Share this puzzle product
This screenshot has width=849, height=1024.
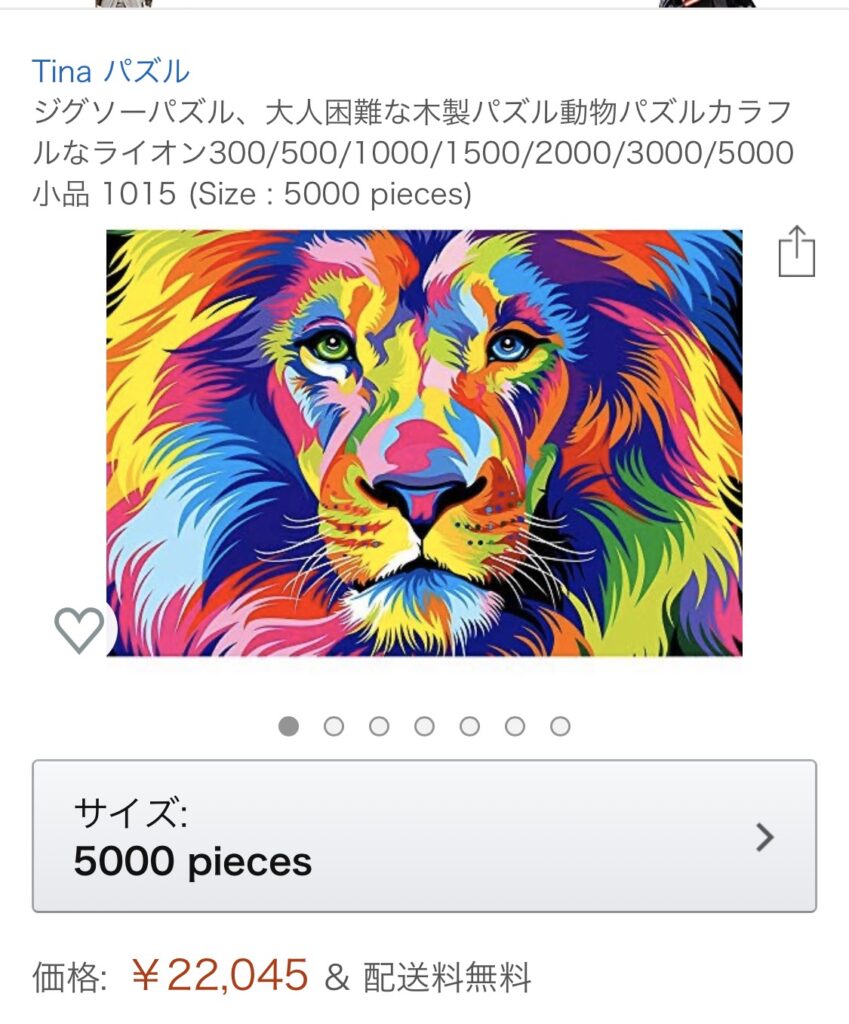click(x=796, y=252)
